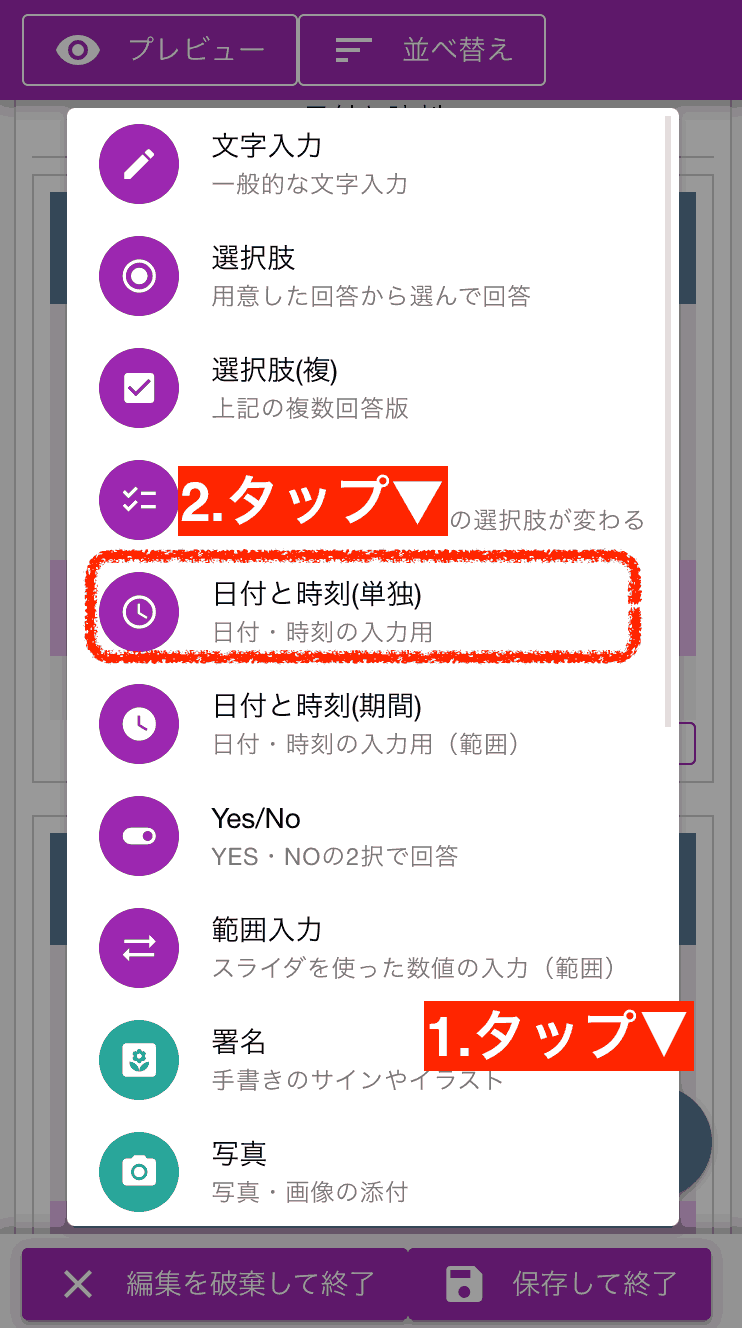This screenshot has height=1328, width=742.
Task: Tap the プレビュー button
Action: click(159, 50)
